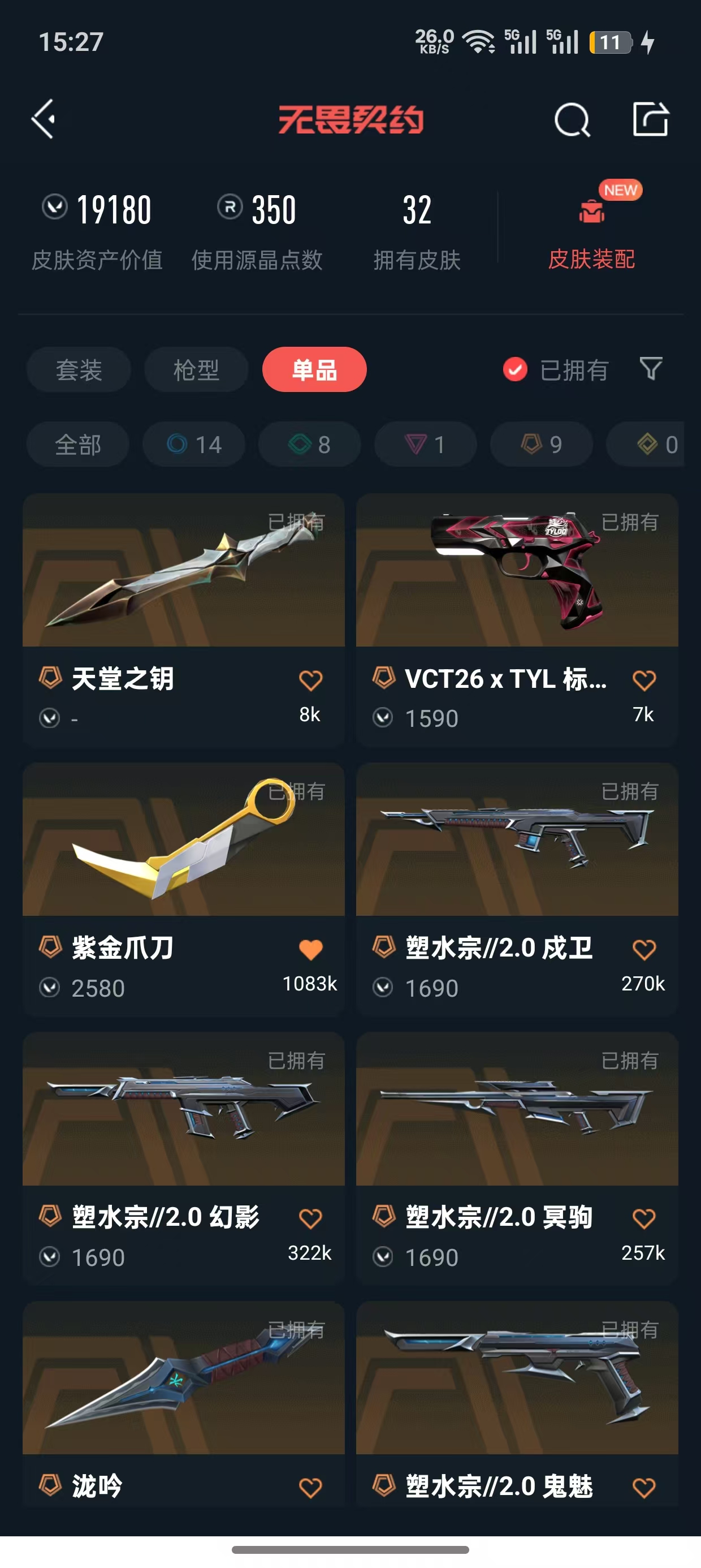Open the 塑水宗//2.0 戍卫 skin card

click(517, 889)
